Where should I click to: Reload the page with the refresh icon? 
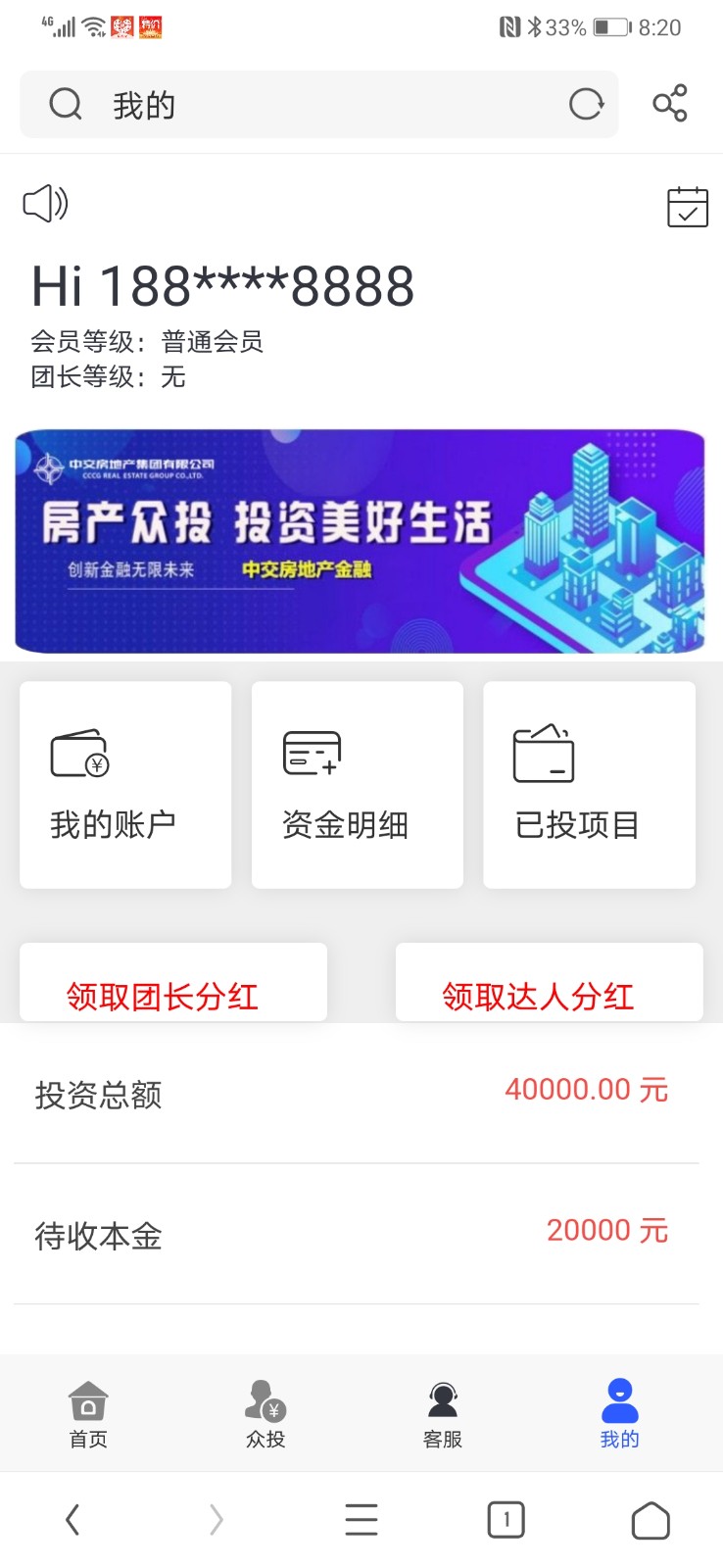(x=586, y=104)
